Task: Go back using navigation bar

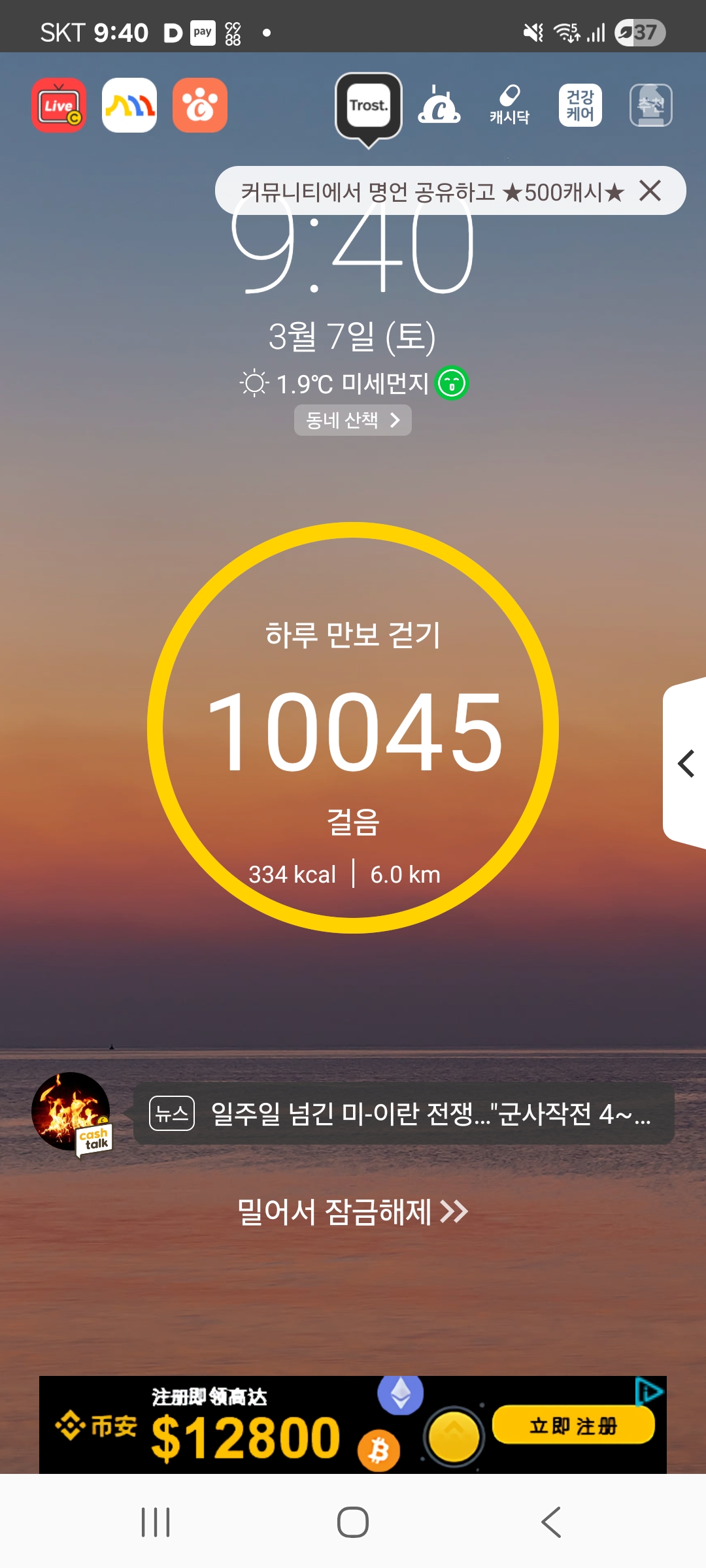Action: (551, 1522)
